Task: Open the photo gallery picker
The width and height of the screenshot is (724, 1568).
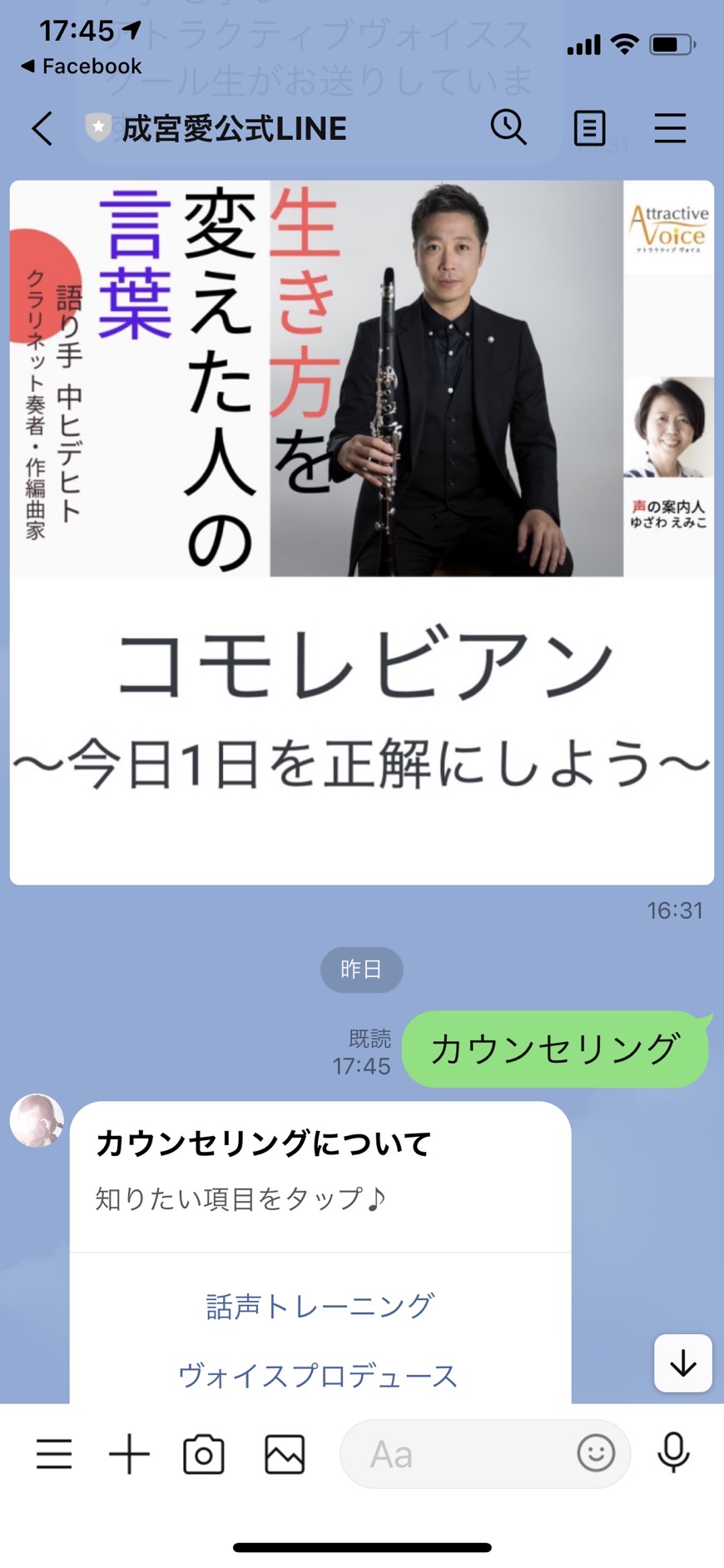Action: click(x=285, y=1454)
